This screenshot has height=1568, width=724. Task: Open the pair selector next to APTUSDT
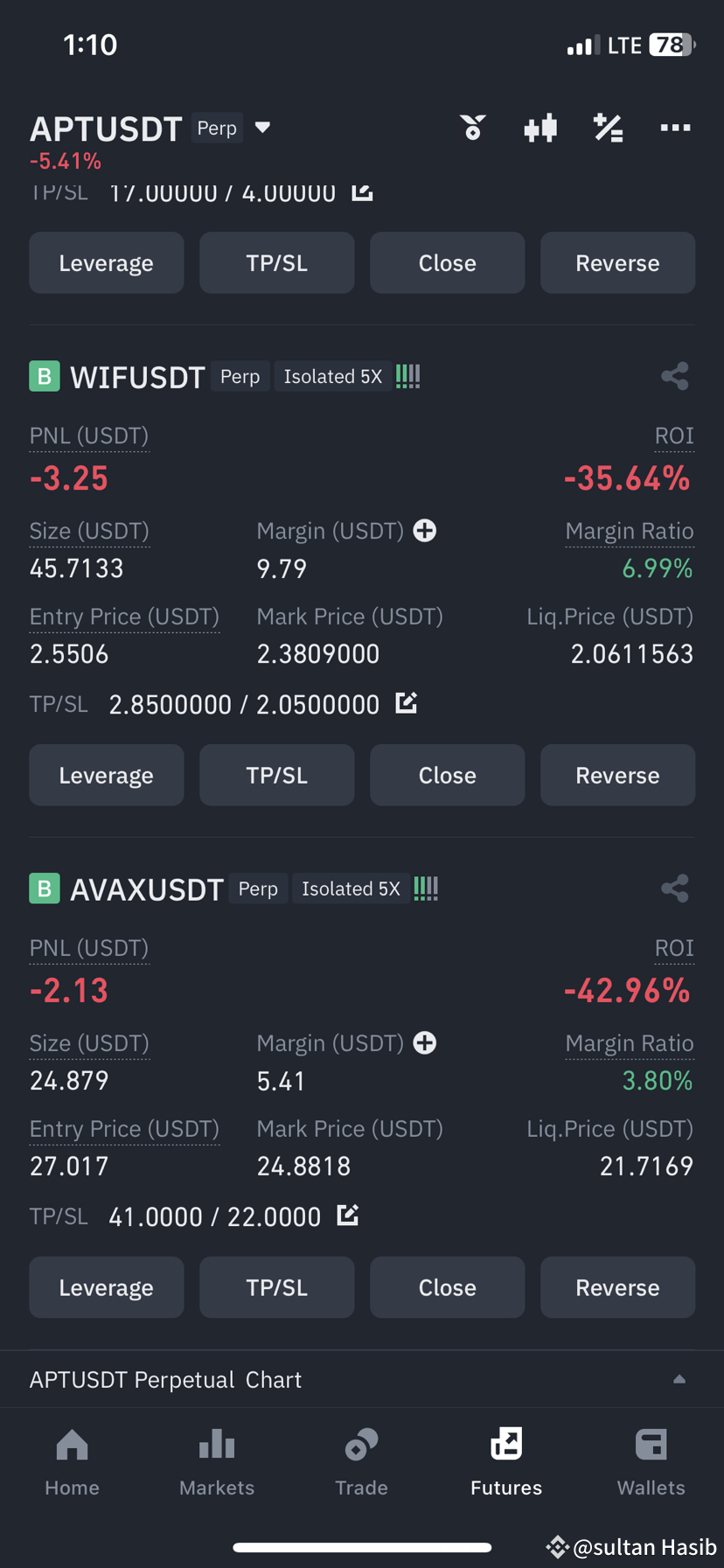coord(263,128)
